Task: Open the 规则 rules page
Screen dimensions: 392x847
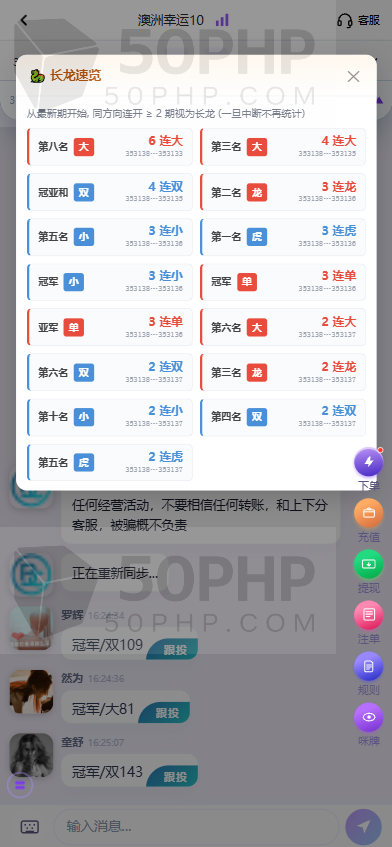Action: pos(369,666)
